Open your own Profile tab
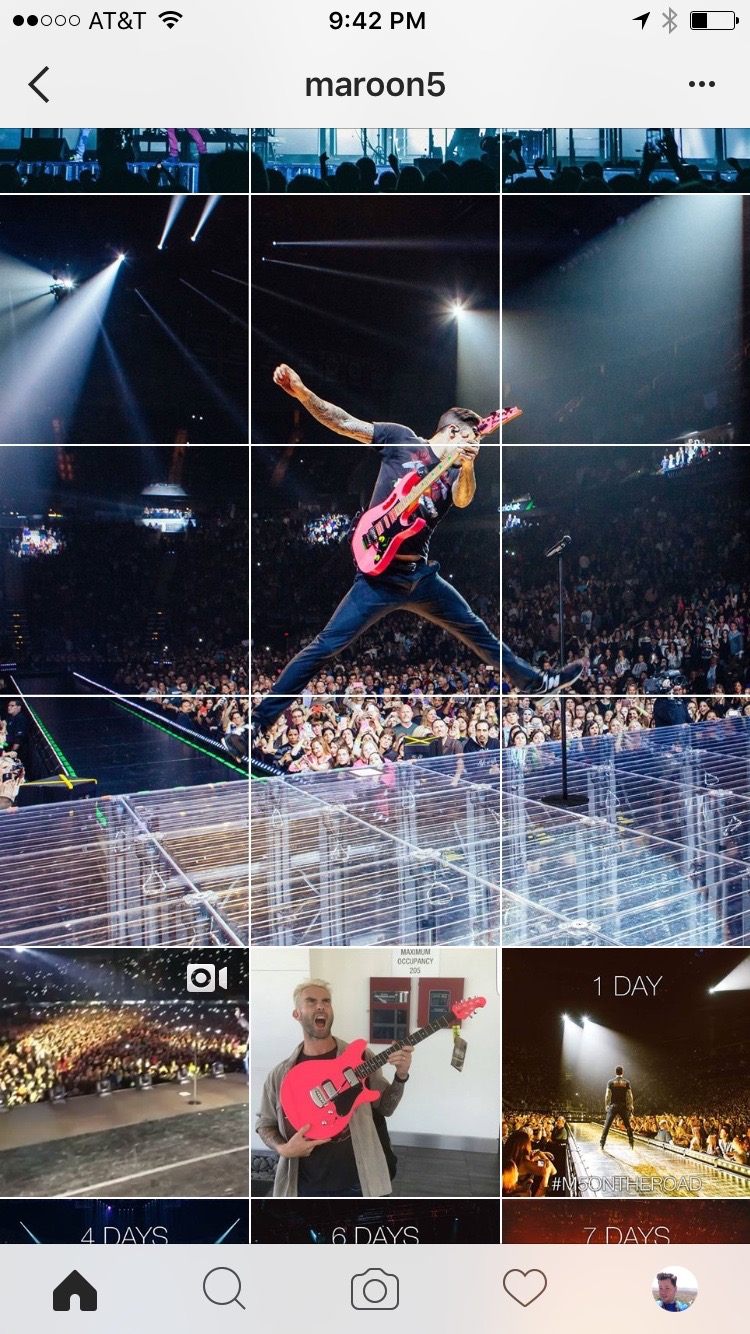The height and width of the screenshot is (1334, 750). point(674,1289)
